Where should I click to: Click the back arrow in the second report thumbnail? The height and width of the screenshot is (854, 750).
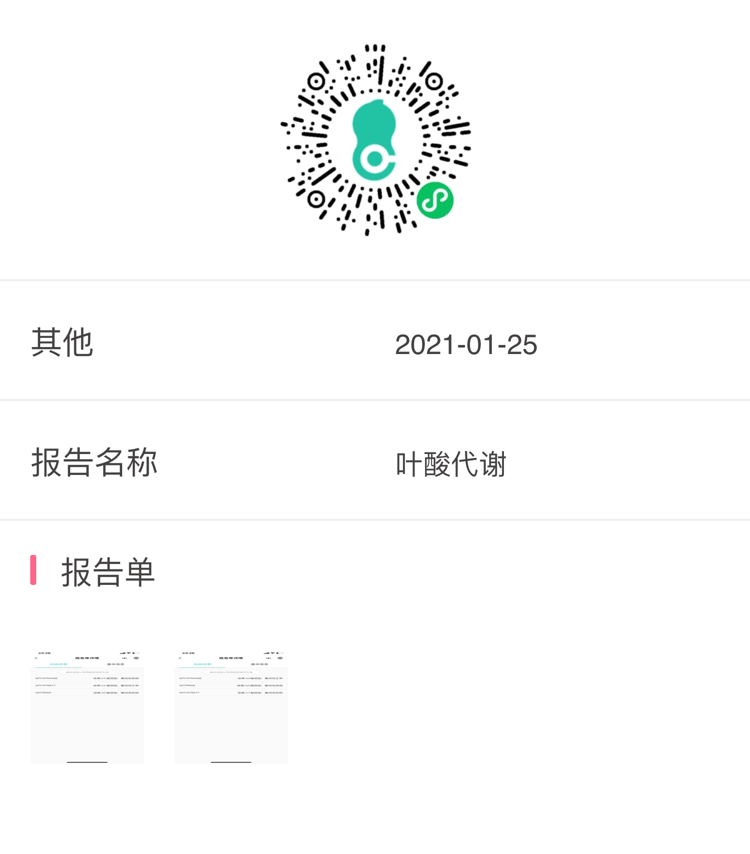(182, 657)
